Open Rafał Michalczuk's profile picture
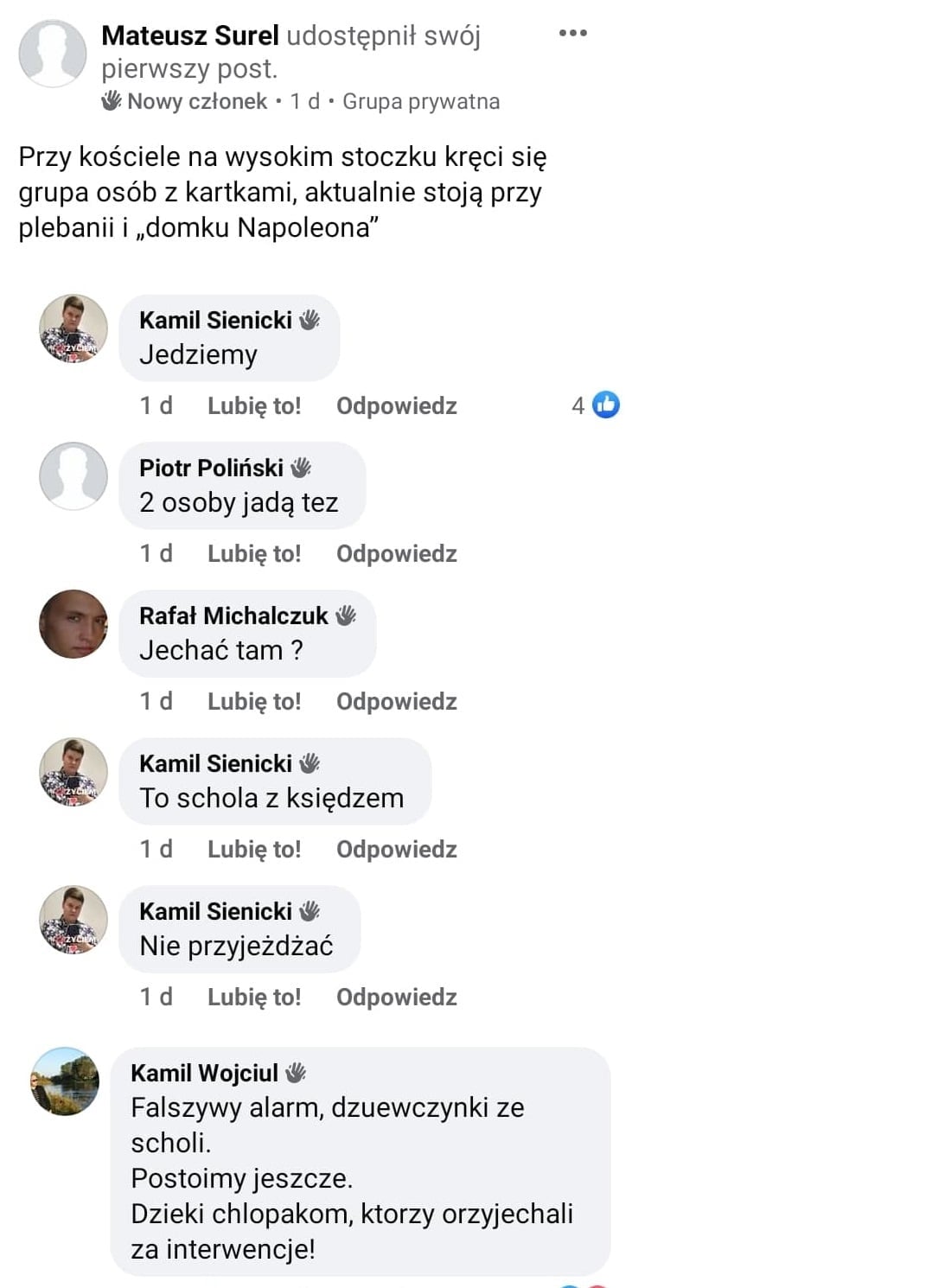951x1288 pixels. (x=73, y=624)
